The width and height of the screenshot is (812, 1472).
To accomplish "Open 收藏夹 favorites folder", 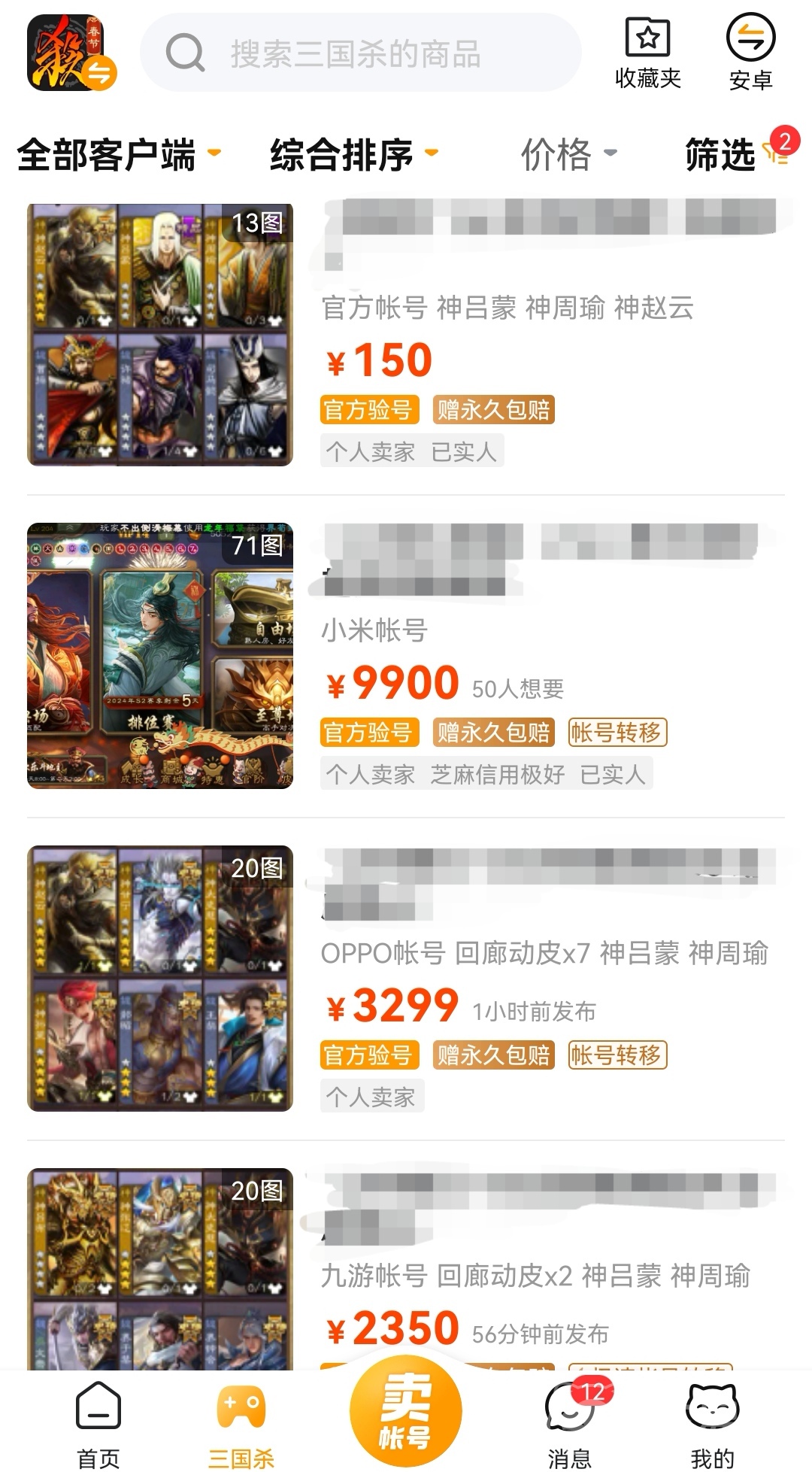I will [647, 54].
